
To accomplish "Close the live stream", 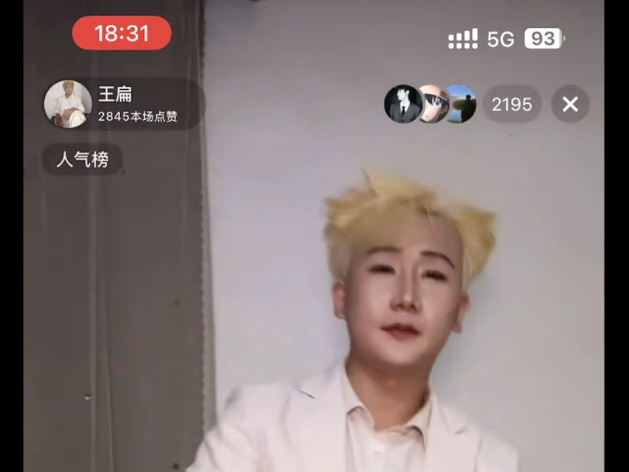I will tap(570, 104).
